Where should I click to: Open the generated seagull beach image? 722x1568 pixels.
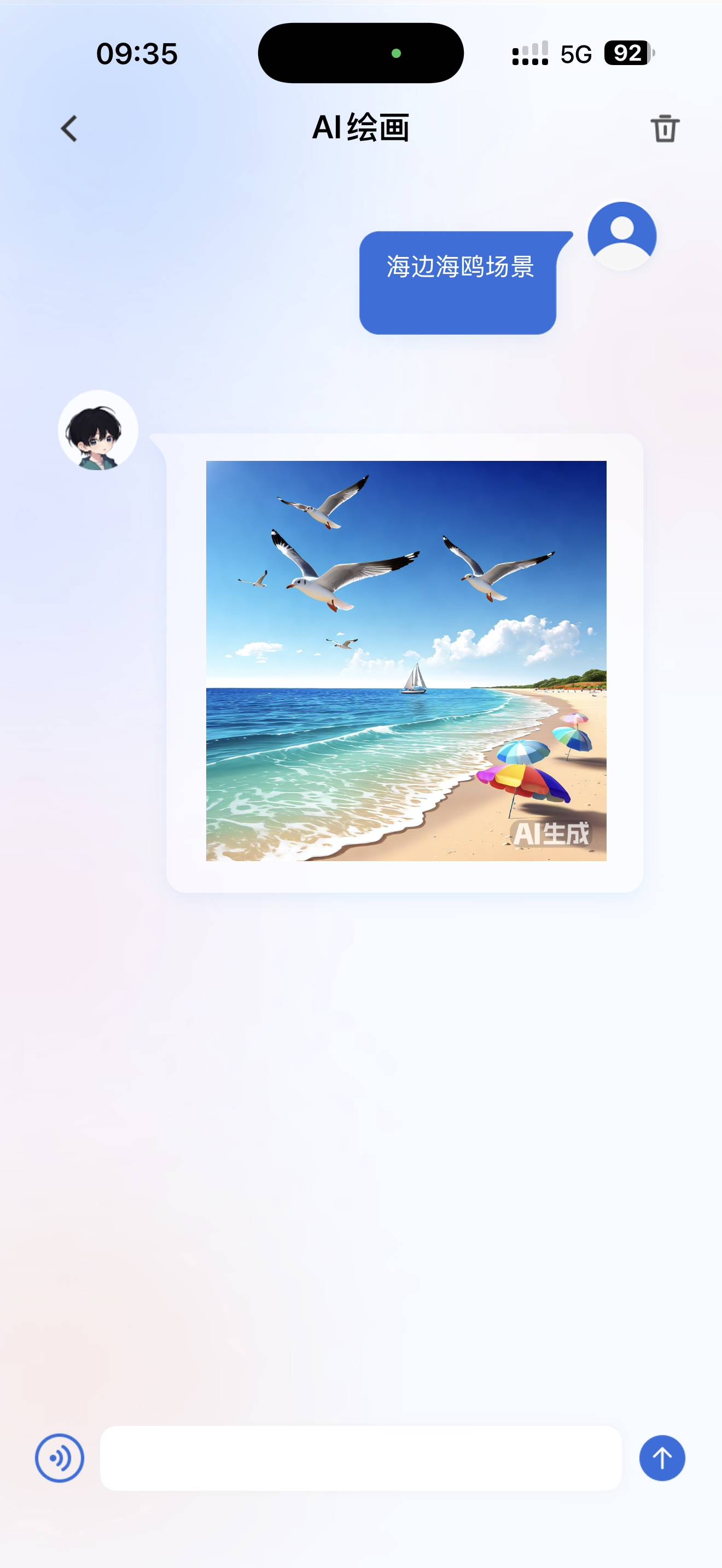pyautogui.click(x=406, y=660)
